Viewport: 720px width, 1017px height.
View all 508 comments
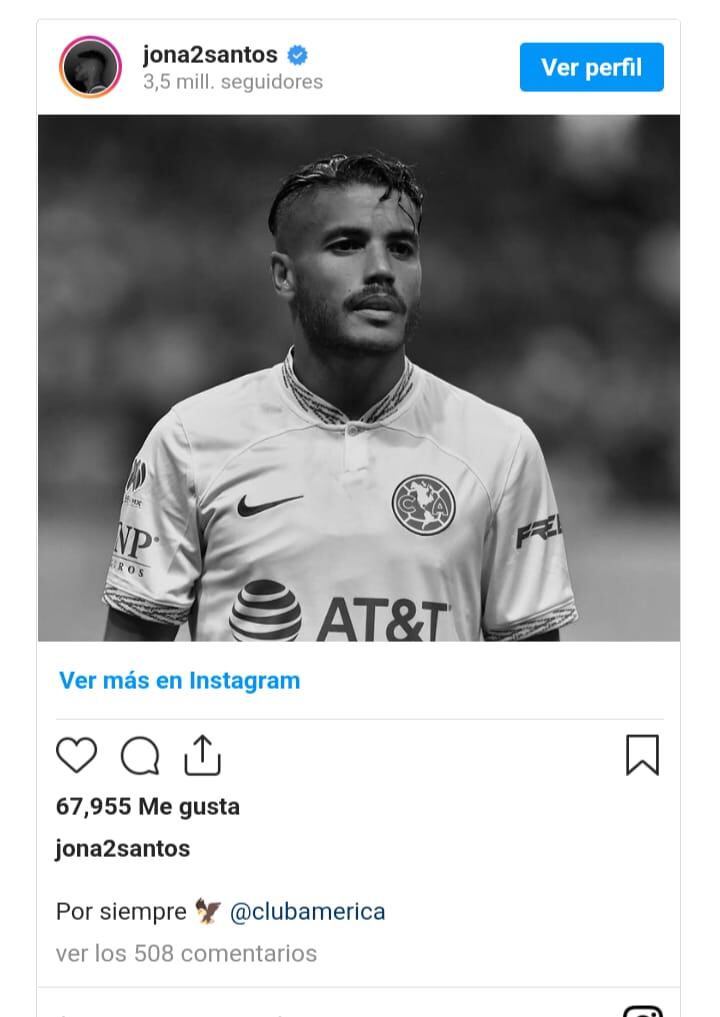click(186, 954)
